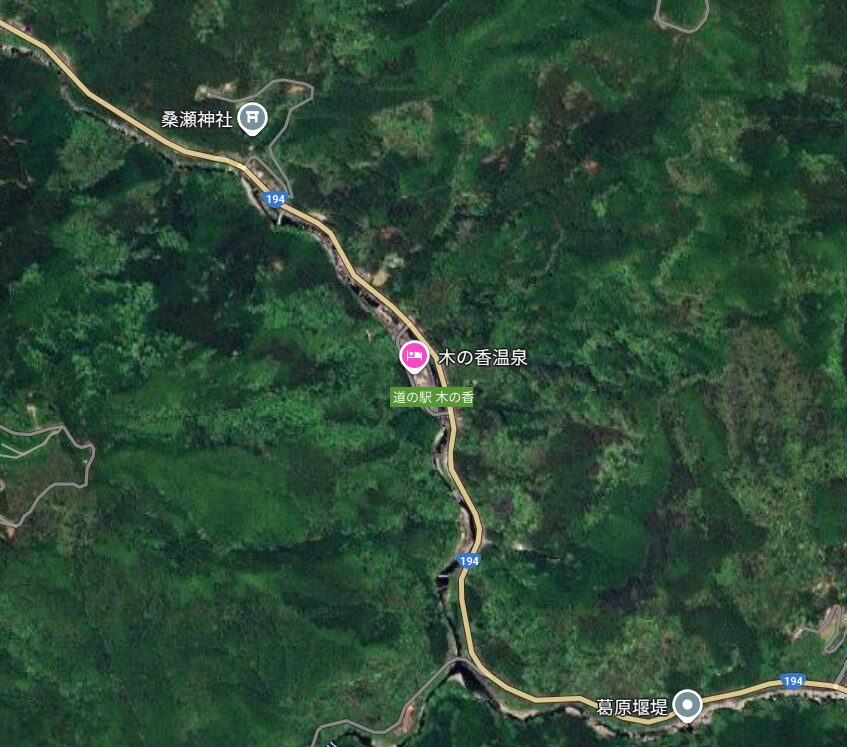This screenshot has width=847, height=747.
Task: Open the 桑瀬神社 shrine marker
Action: 251,118
